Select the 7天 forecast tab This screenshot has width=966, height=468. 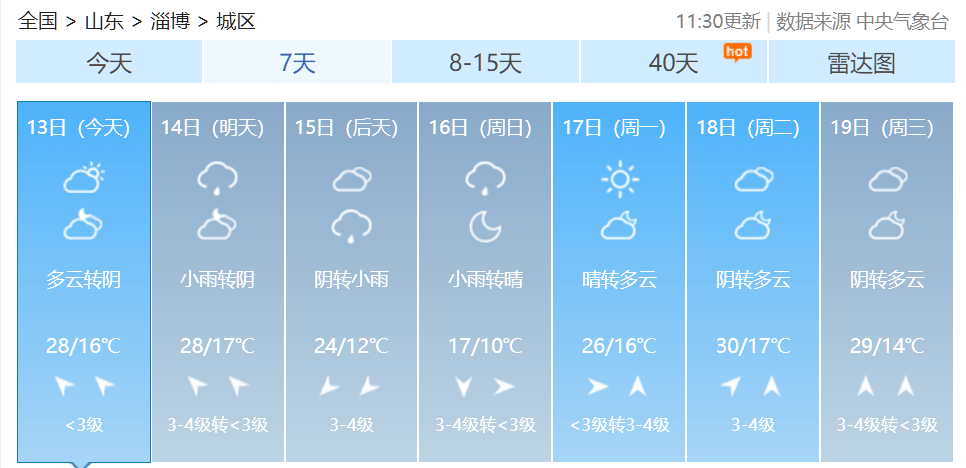pyautogui.click(x=297, y=63)
